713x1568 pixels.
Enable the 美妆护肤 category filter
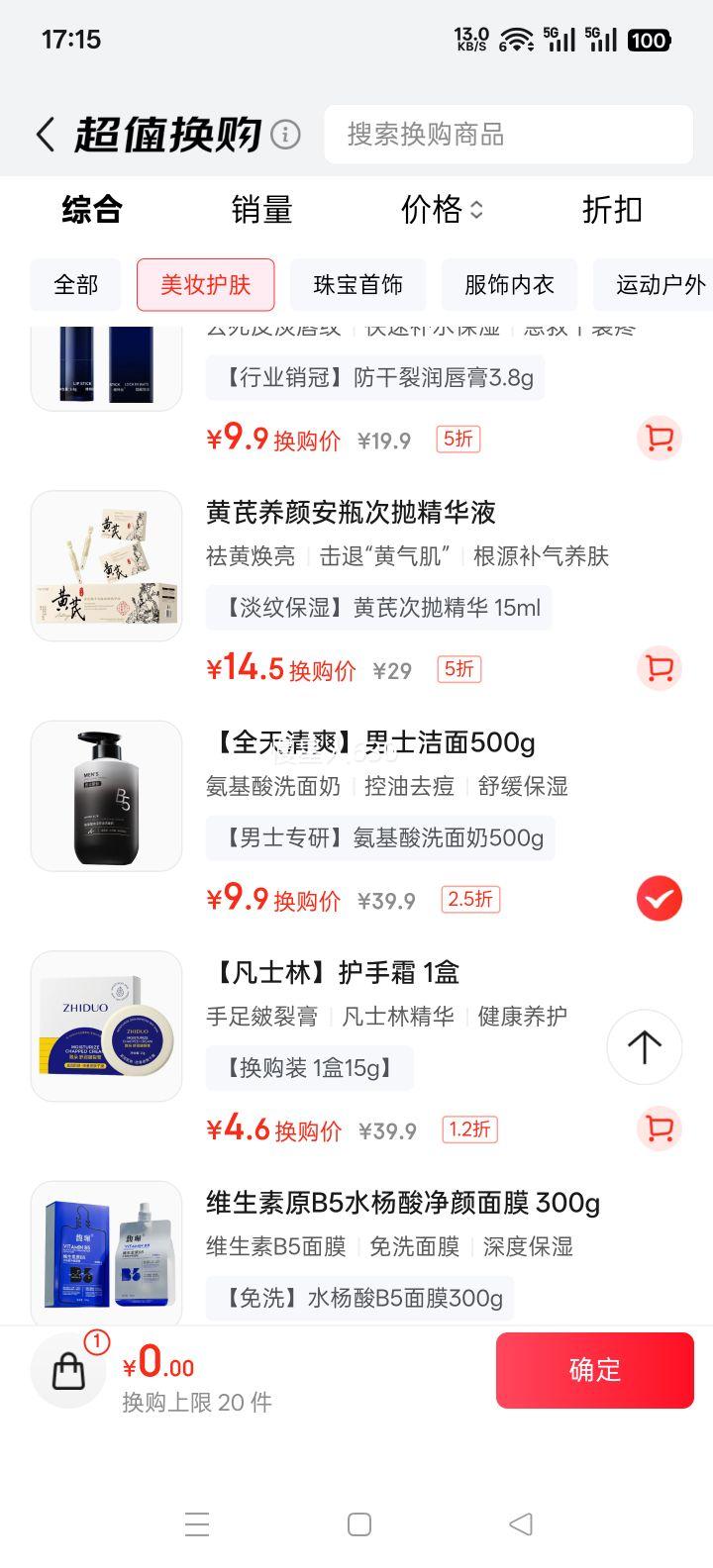pos(205,285)
